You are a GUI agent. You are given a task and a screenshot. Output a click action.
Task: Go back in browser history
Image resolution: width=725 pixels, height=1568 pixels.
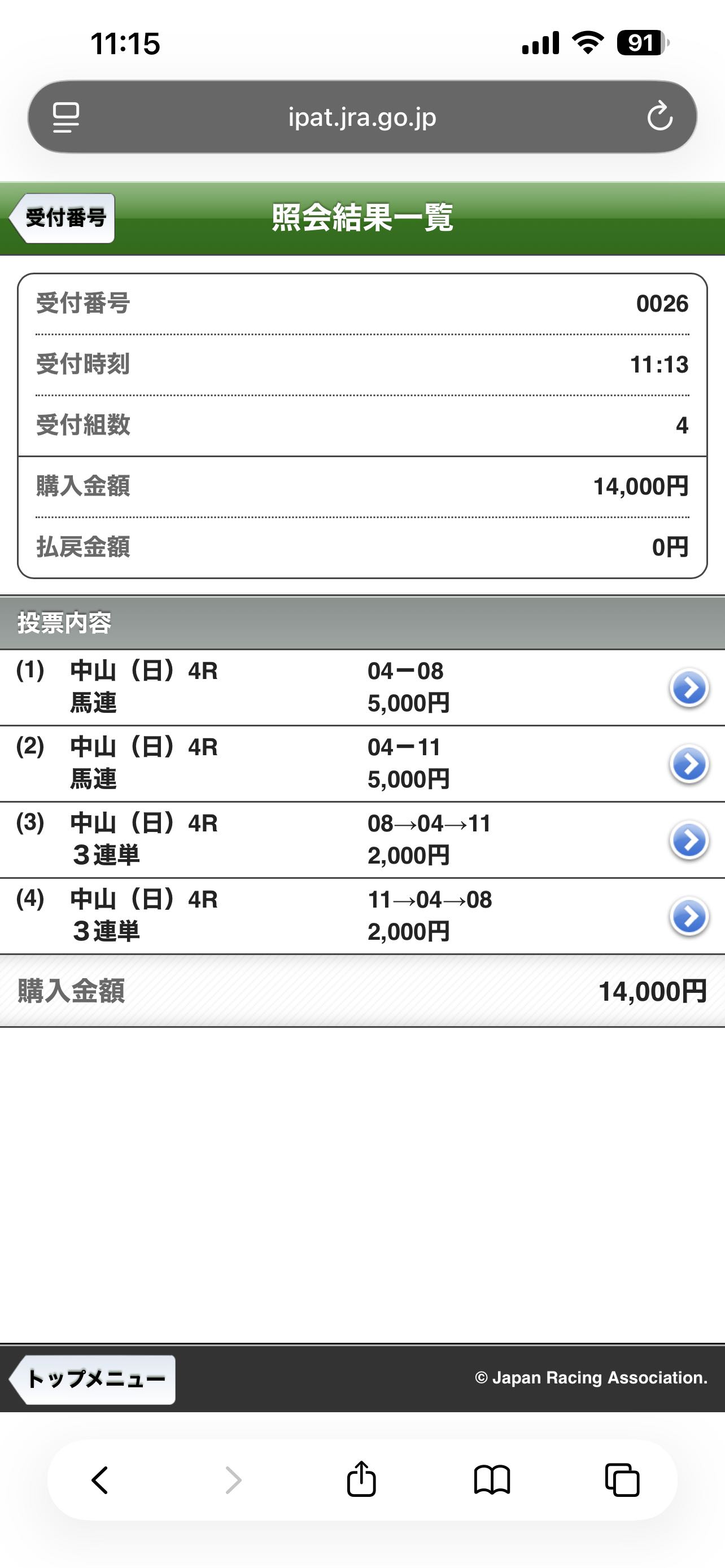pyautogui.click(x=100, y=1480)
